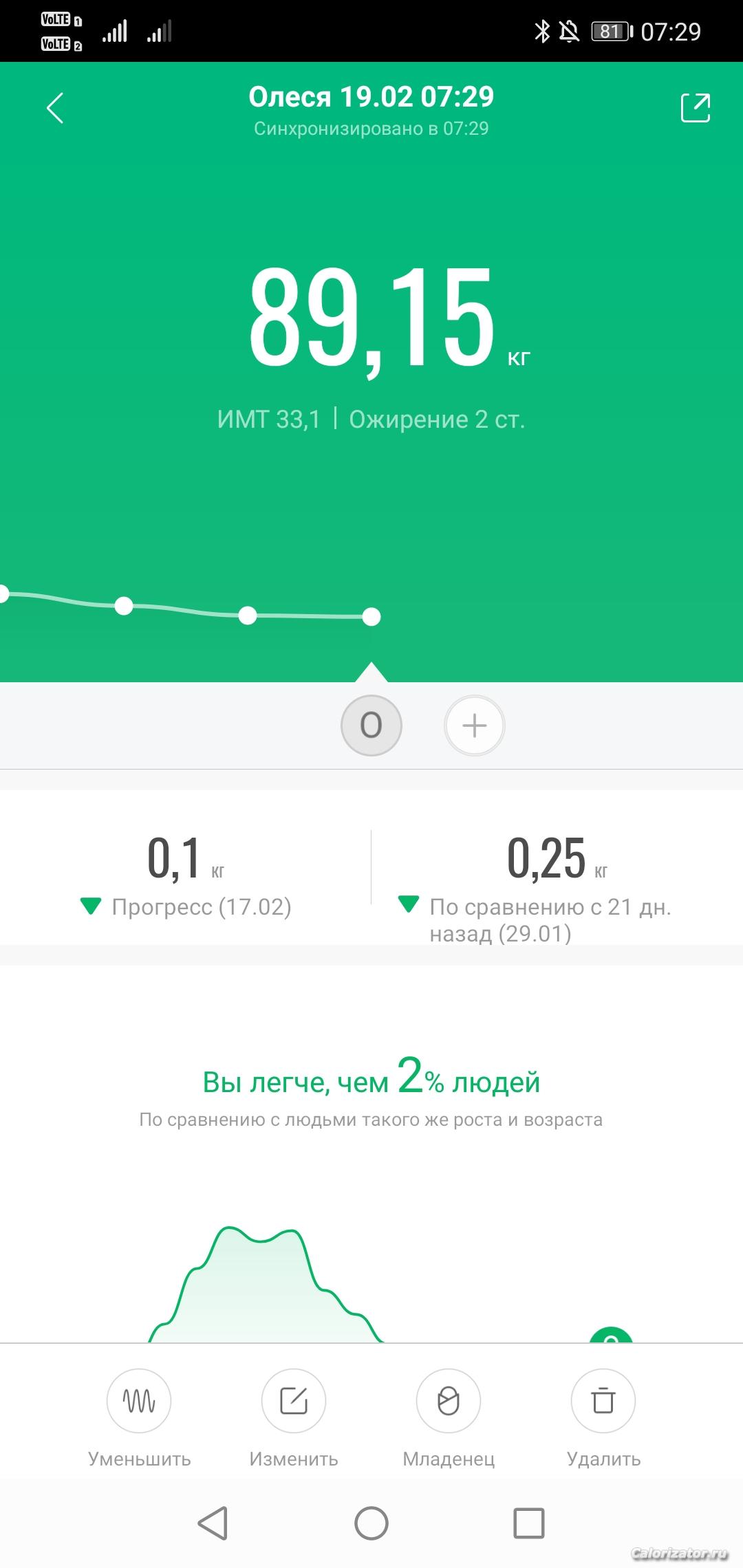
Task: Select the latest point on the weight graph
Action: [371, 617]
